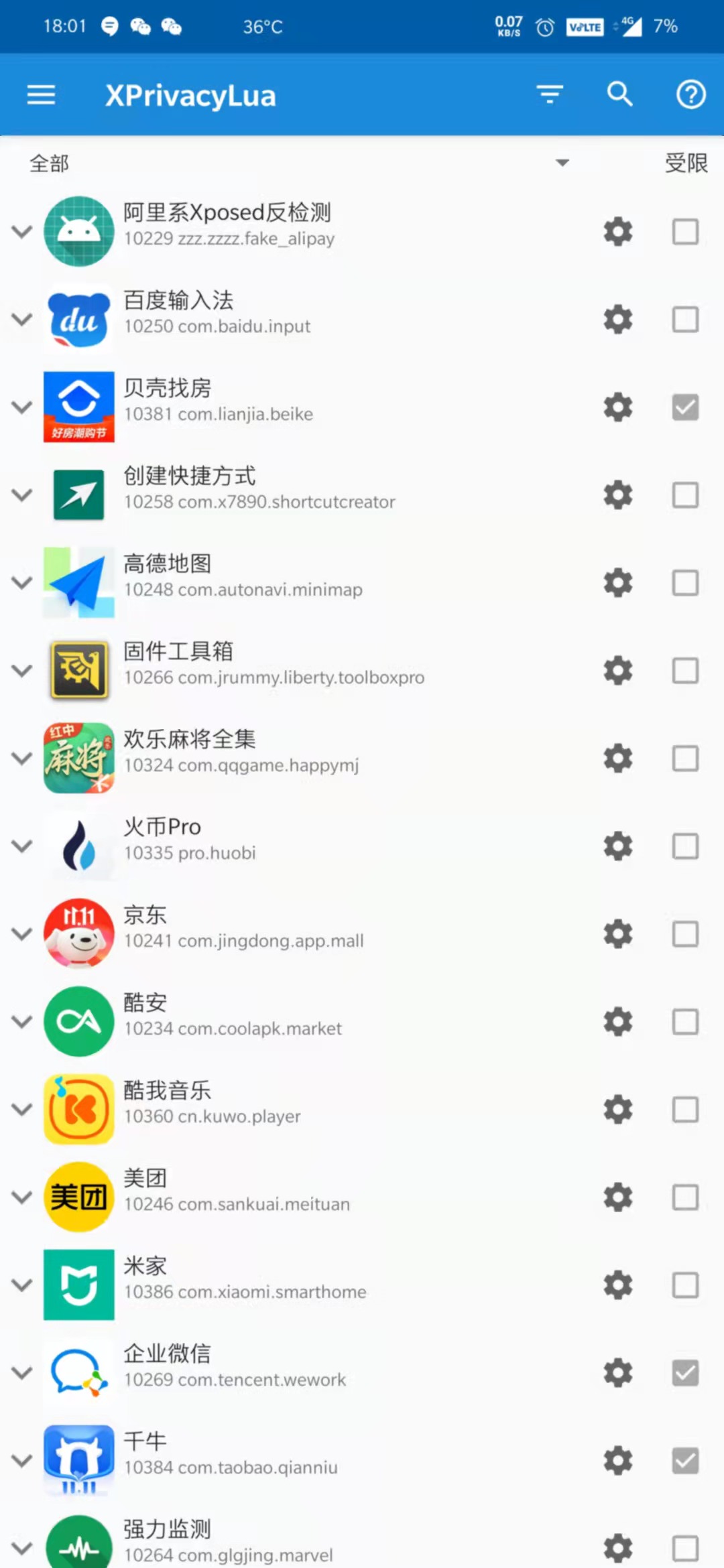Open the 酷我音乐 app icon thumbnail

(78, 1109)
